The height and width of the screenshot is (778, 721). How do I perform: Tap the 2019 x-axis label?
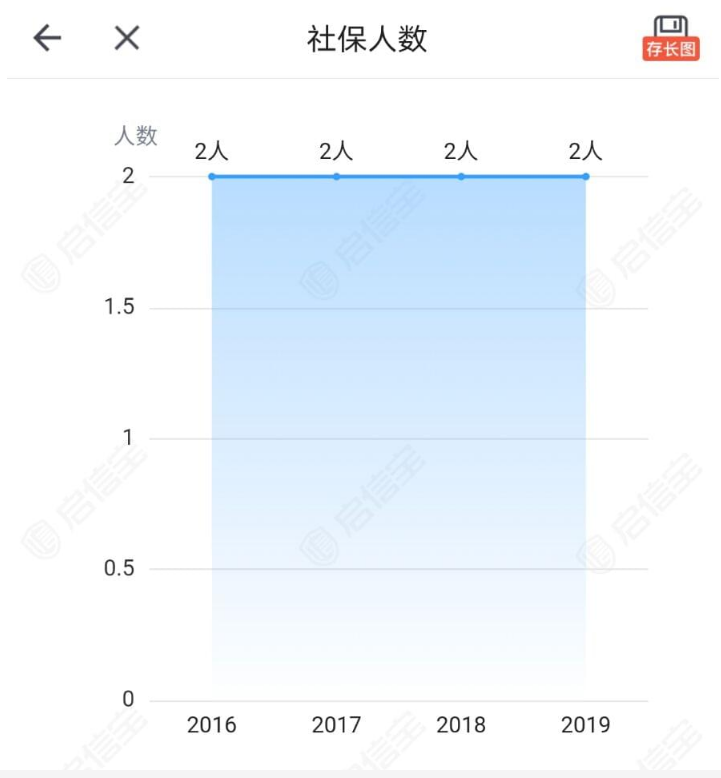587,725
